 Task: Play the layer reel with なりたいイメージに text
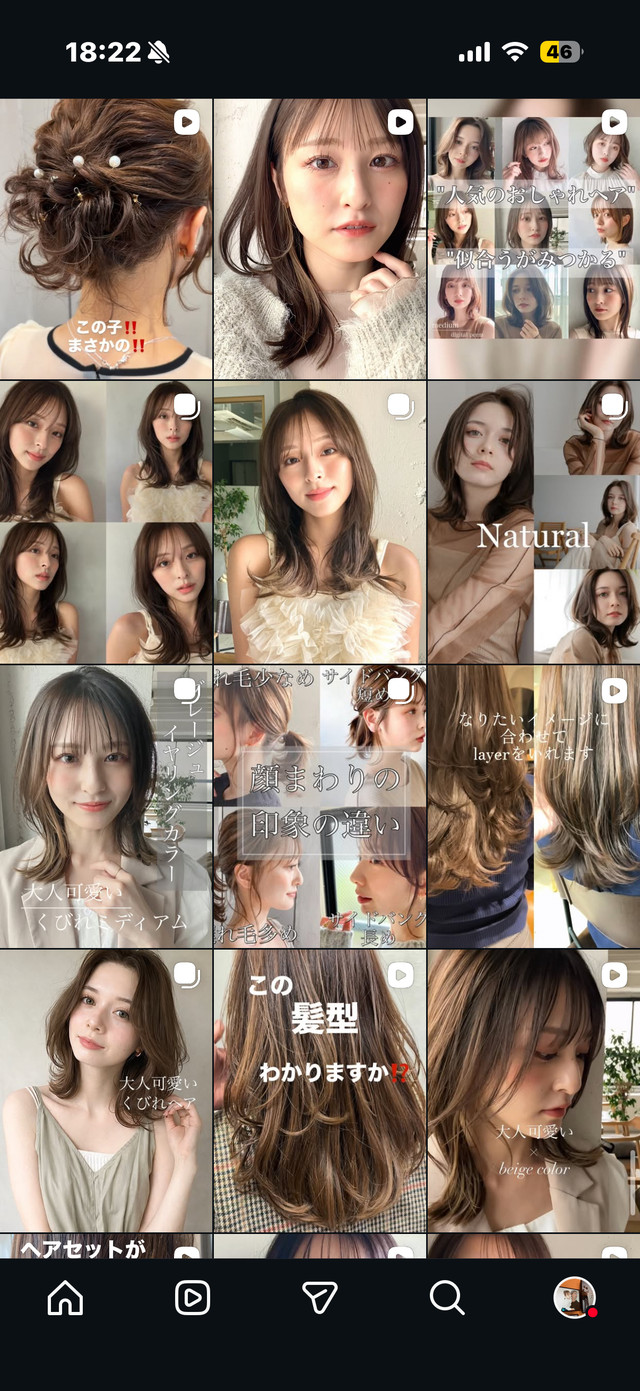click(534, 806)
